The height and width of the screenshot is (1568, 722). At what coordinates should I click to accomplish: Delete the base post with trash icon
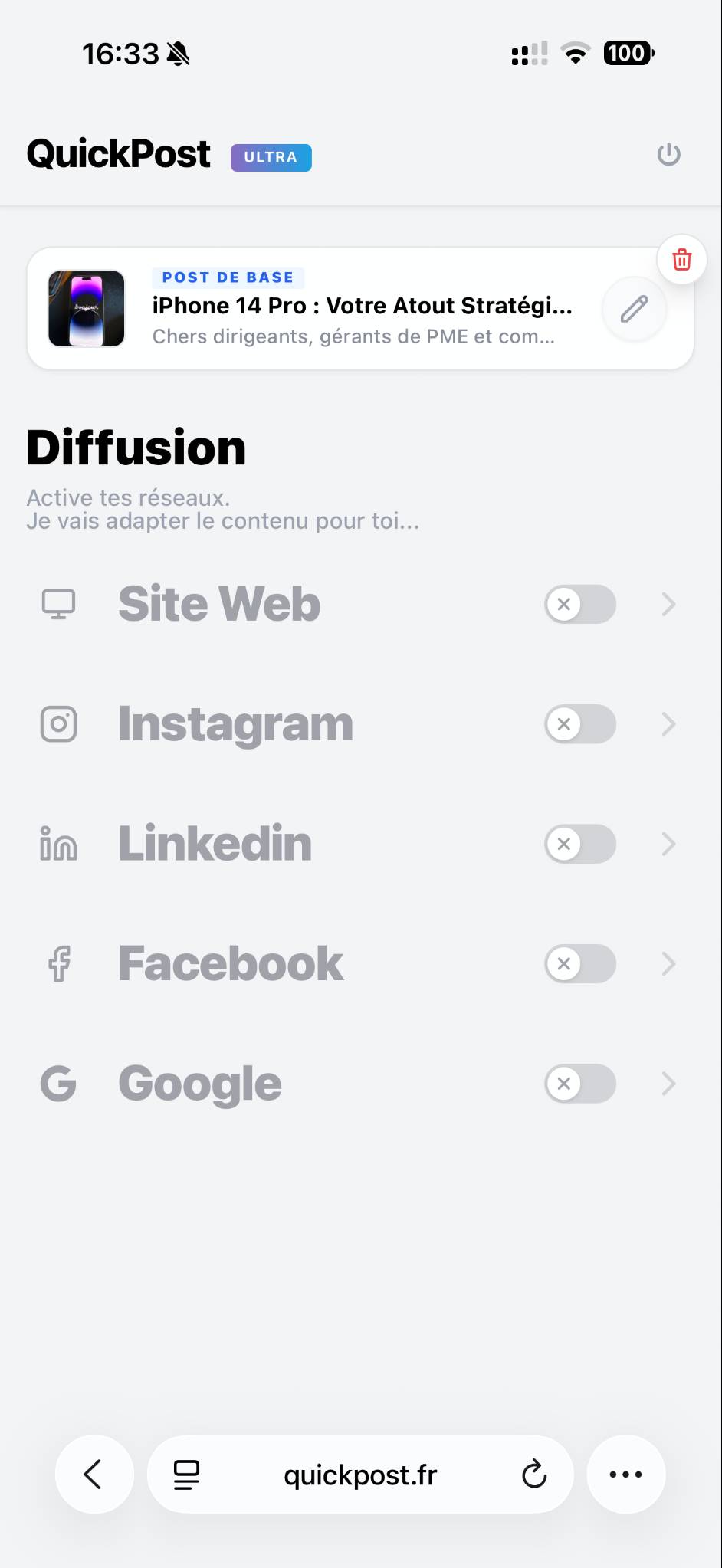[681, 260]
